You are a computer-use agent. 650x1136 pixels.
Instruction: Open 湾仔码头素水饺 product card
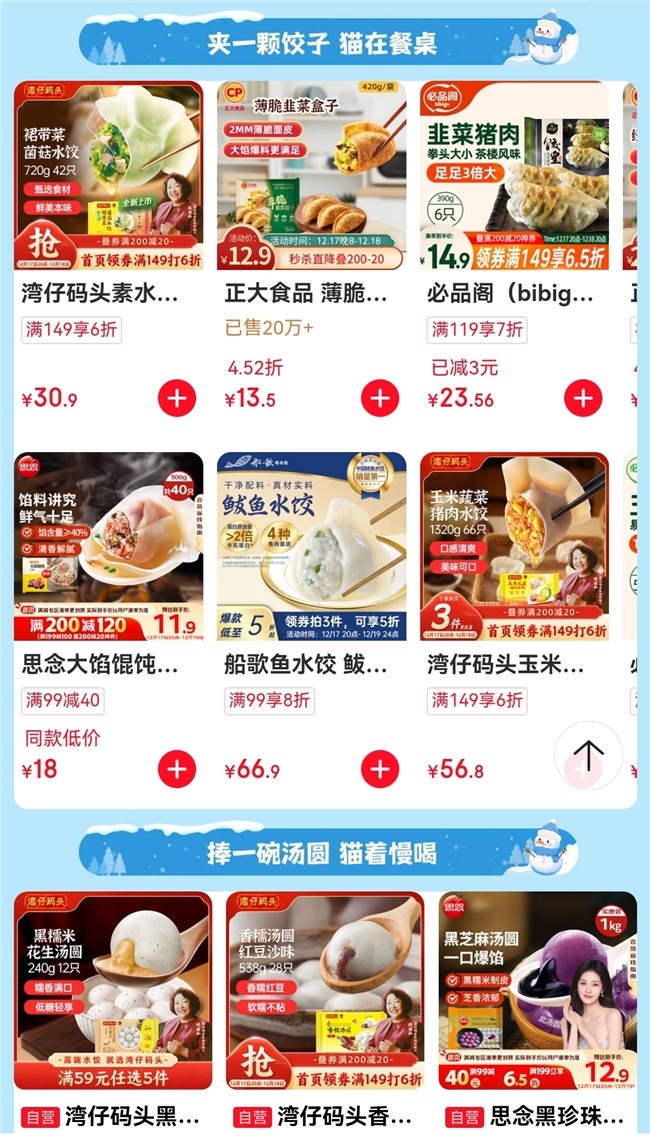108,177
